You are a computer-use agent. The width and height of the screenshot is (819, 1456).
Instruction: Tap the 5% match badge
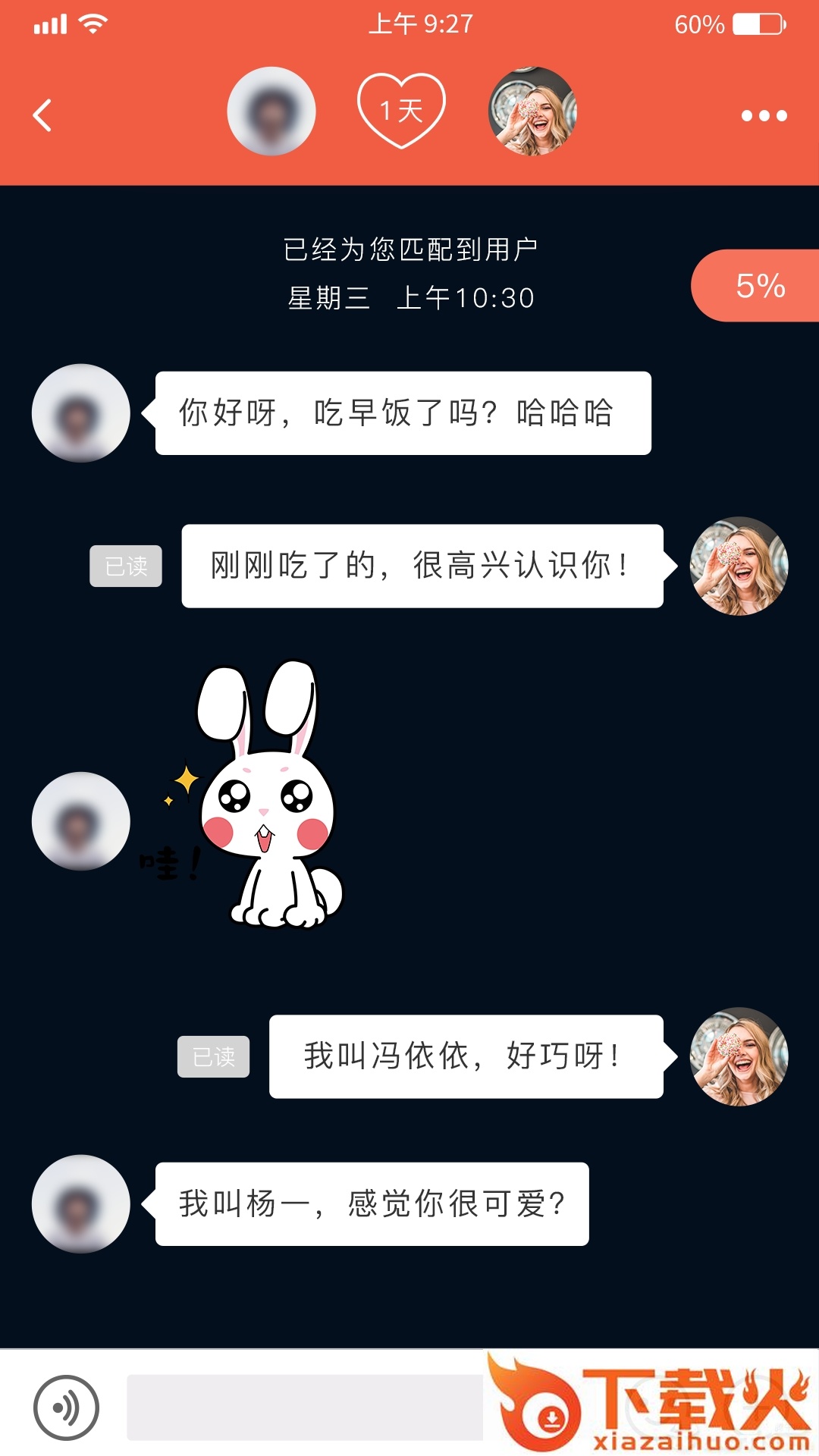pos(758,286)
